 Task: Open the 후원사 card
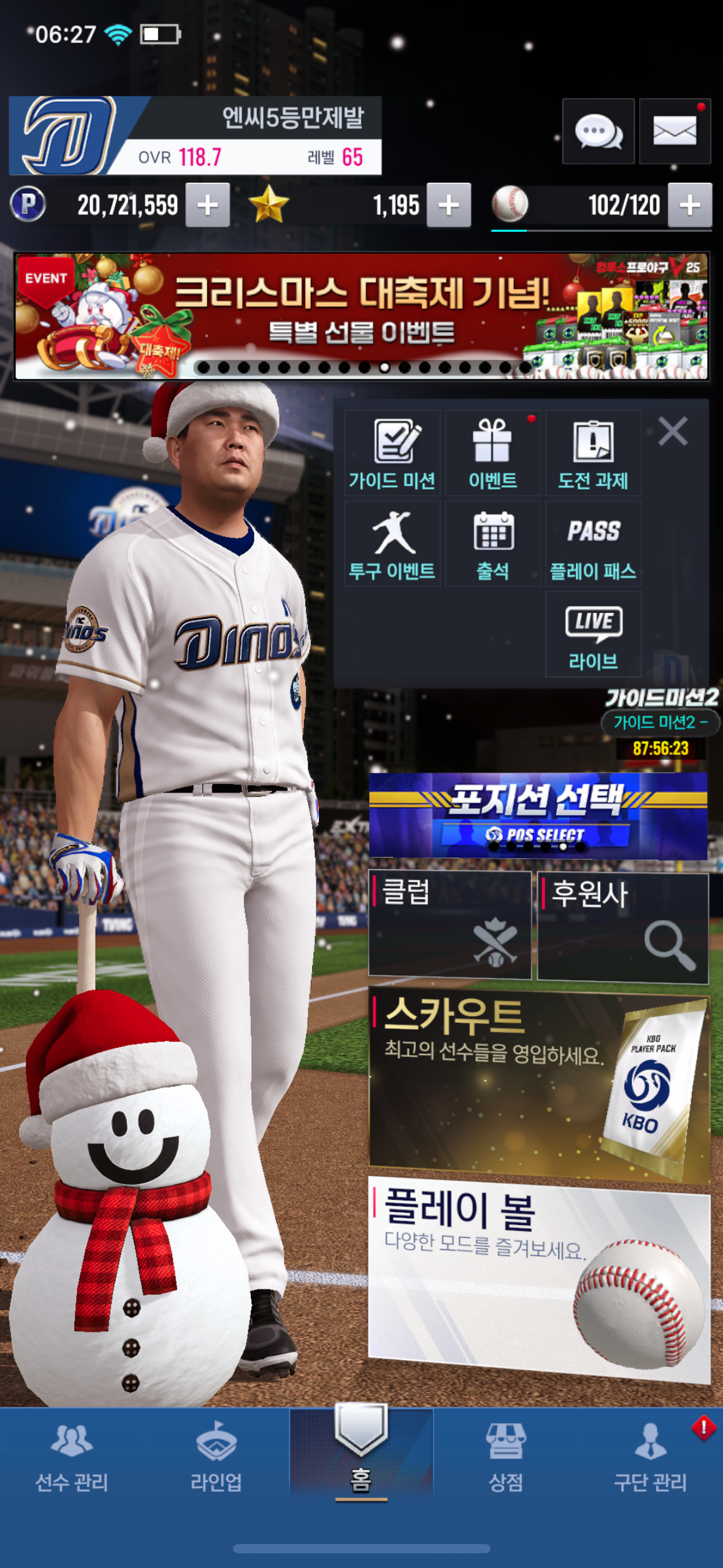point(622,928)
